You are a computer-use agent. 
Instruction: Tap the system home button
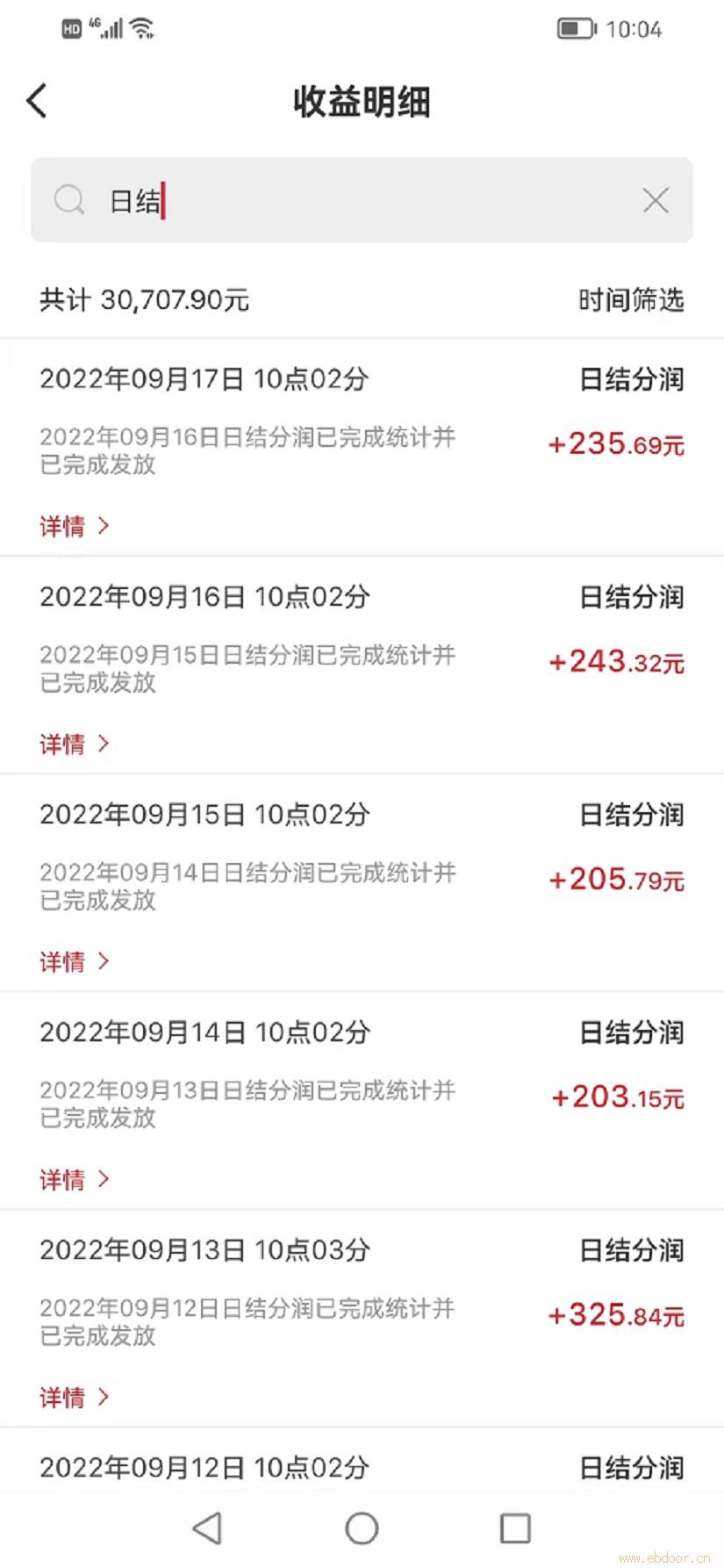tap(362, 1528)
